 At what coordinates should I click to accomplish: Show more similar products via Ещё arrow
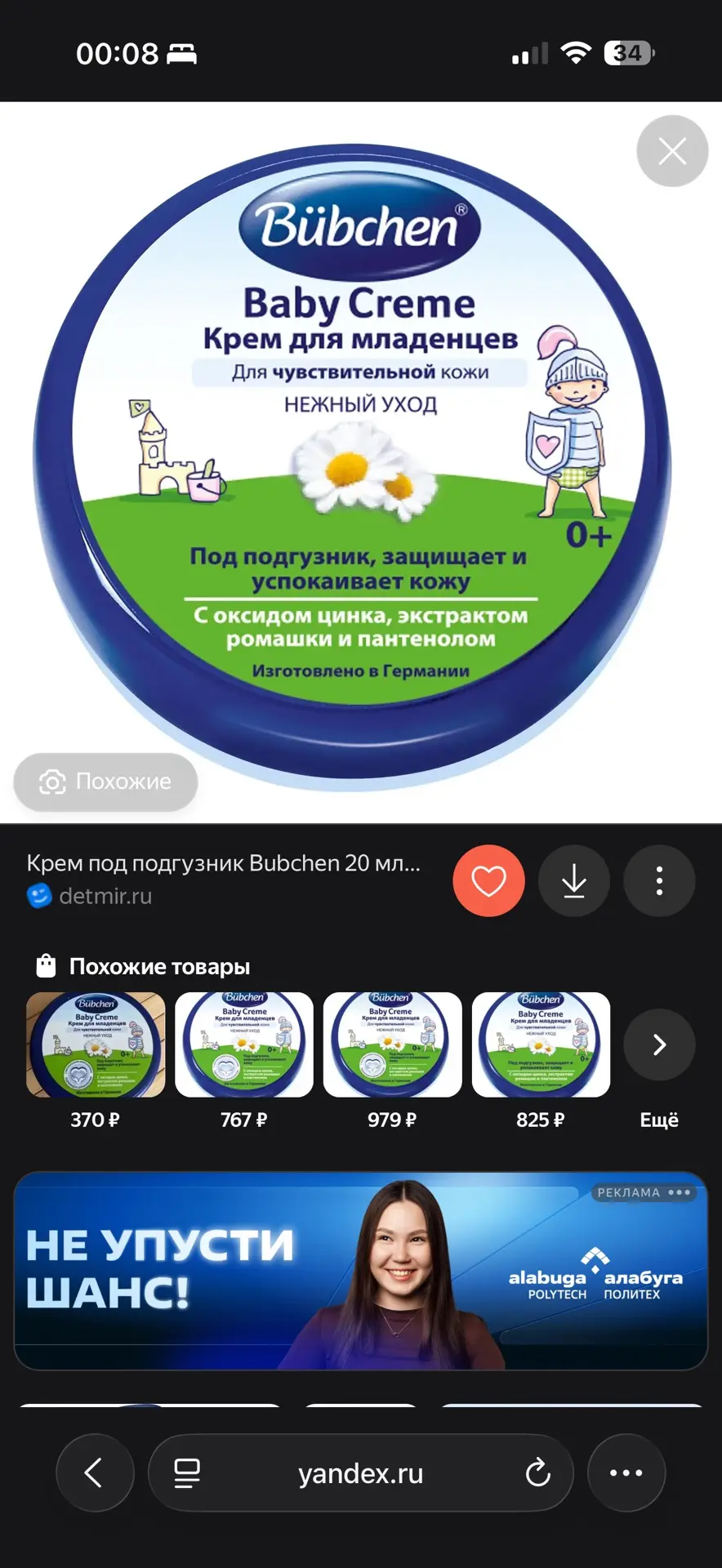click(x=659, y=1045)
